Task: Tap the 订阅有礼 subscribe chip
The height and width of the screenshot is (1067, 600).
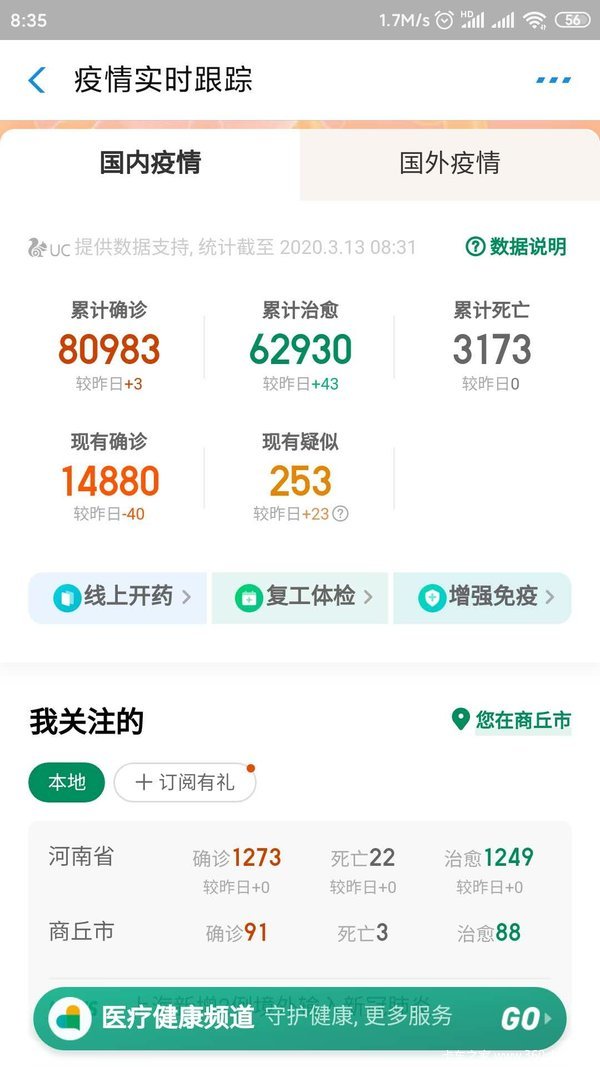Action: 185,783
